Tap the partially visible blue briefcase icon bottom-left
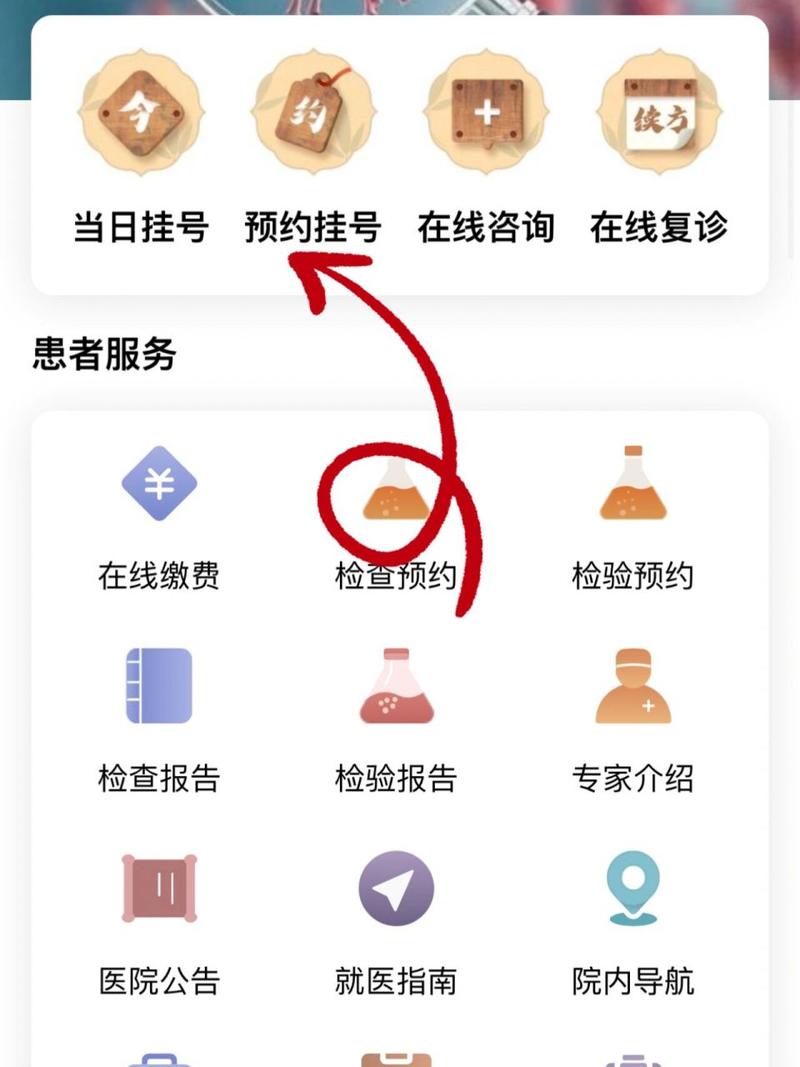 click(155, 1060)
